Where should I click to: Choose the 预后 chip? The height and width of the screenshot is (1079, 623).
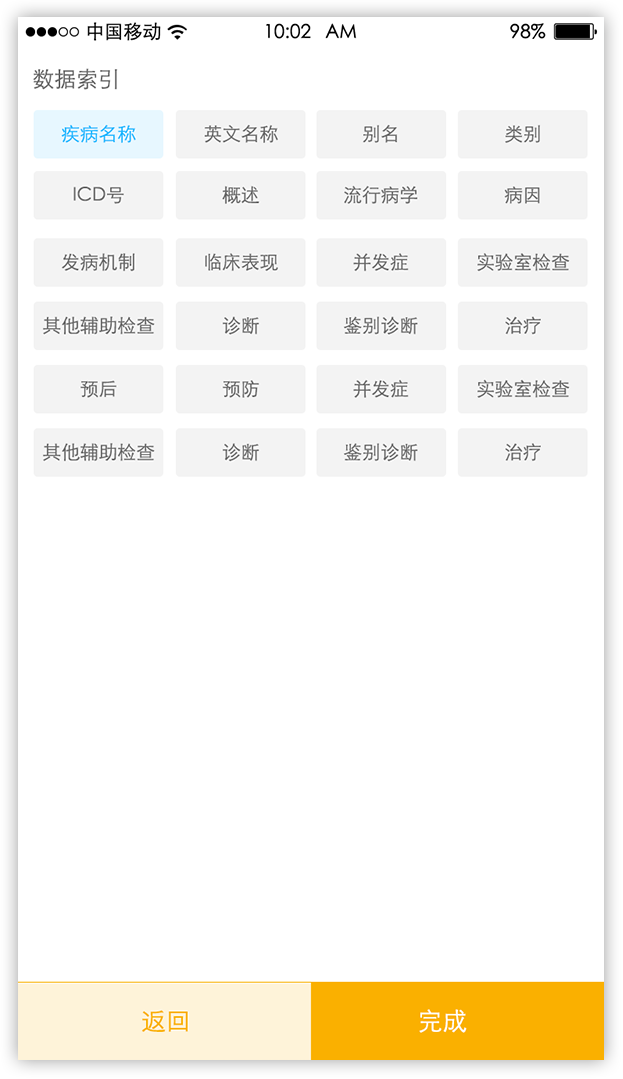pyautogui.click(x=98, y=389)
